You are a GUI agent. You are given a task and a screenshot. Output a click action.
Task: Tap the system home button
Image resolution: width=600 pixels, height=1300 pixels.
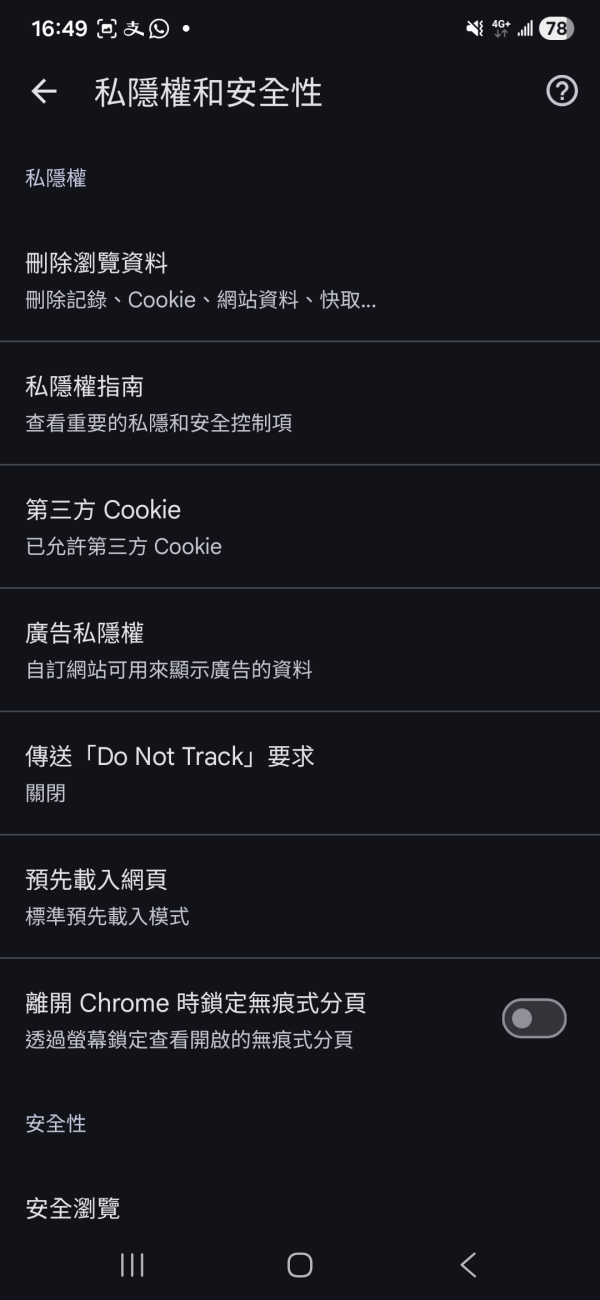point(300,1265)
